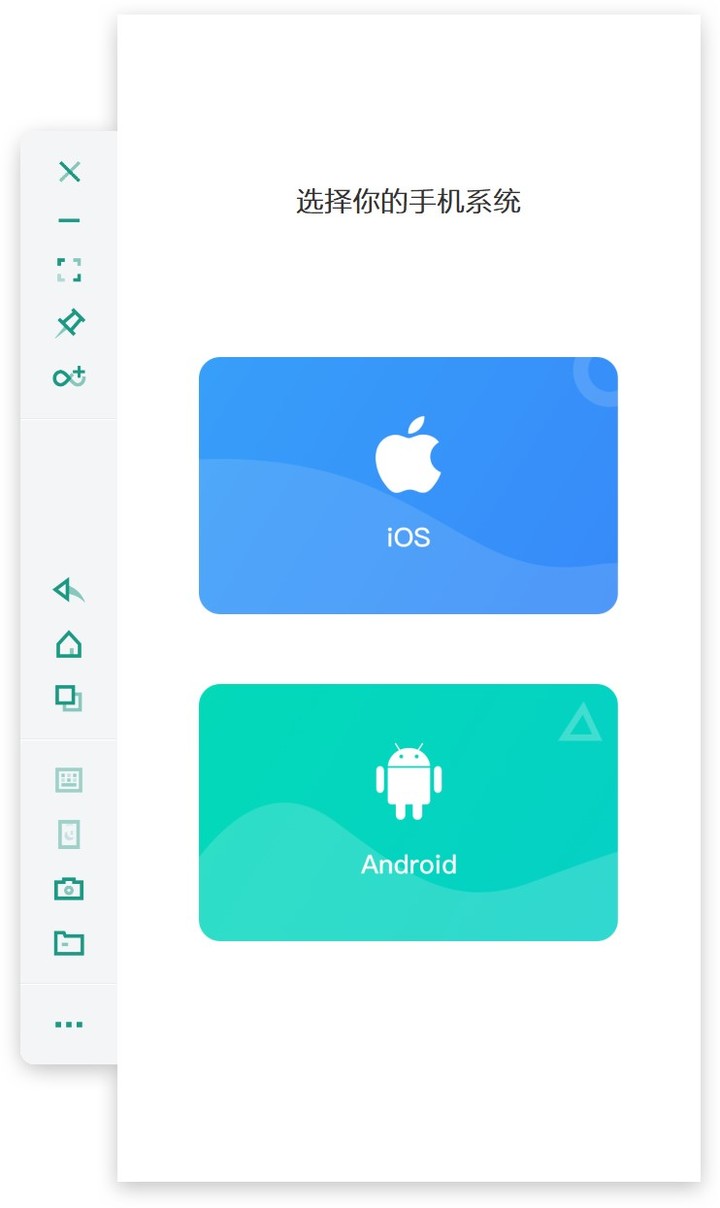
Task: Tap the infinity plus icon
Action: [x=69, y=377]
